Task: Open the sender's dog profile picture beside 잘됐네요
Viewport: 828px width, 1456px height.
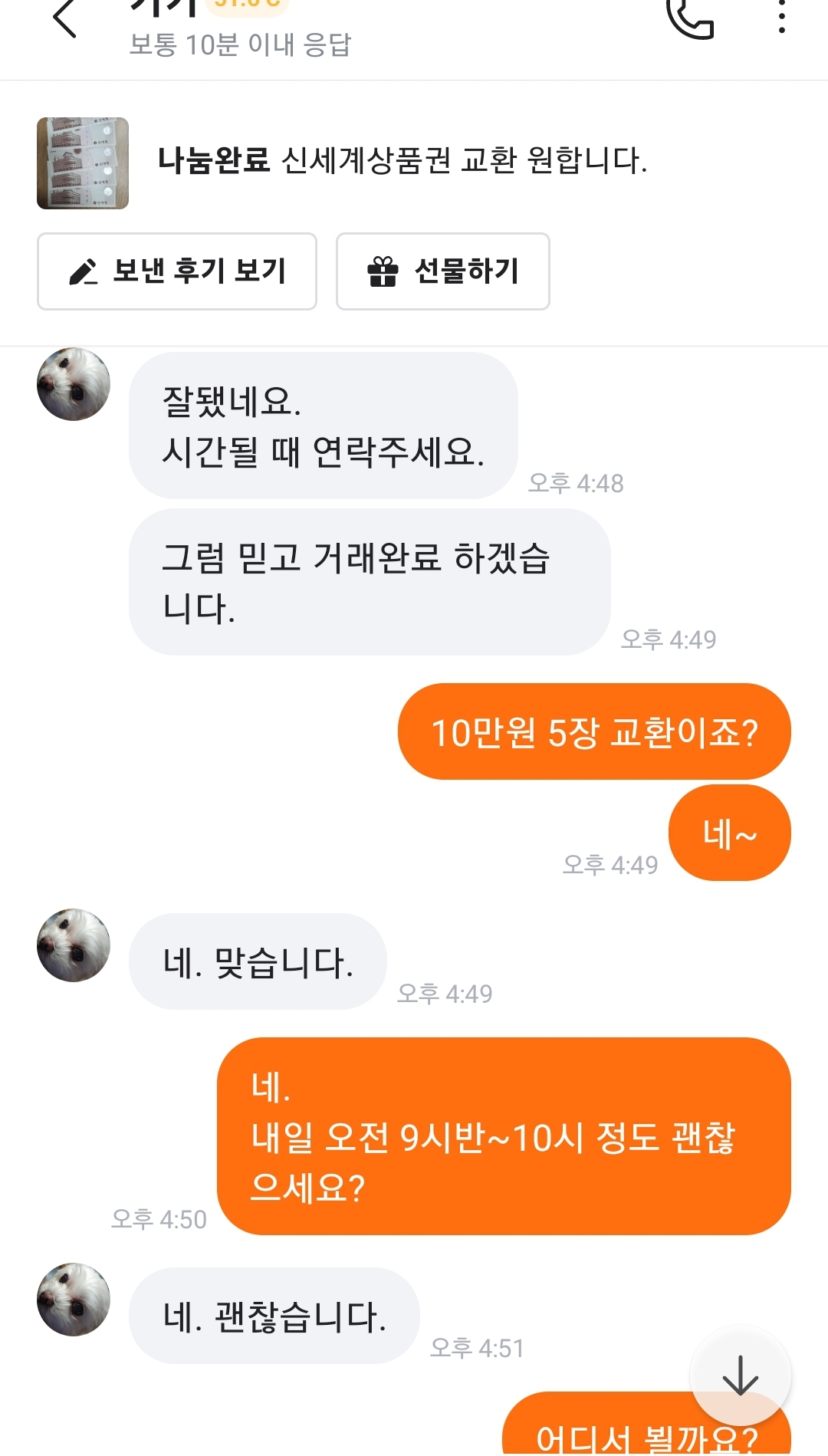Action: [x=74, y=384]
